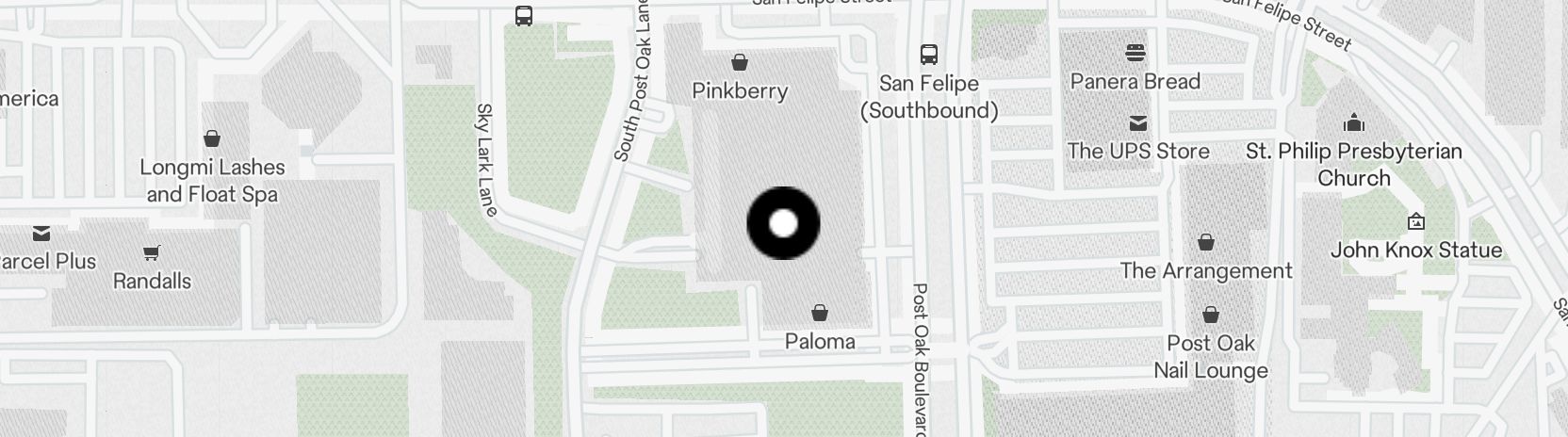The width and height of the screenshot is (1568, 437).
Task: Tap the Randalls grocery marker
Action: 151,252
